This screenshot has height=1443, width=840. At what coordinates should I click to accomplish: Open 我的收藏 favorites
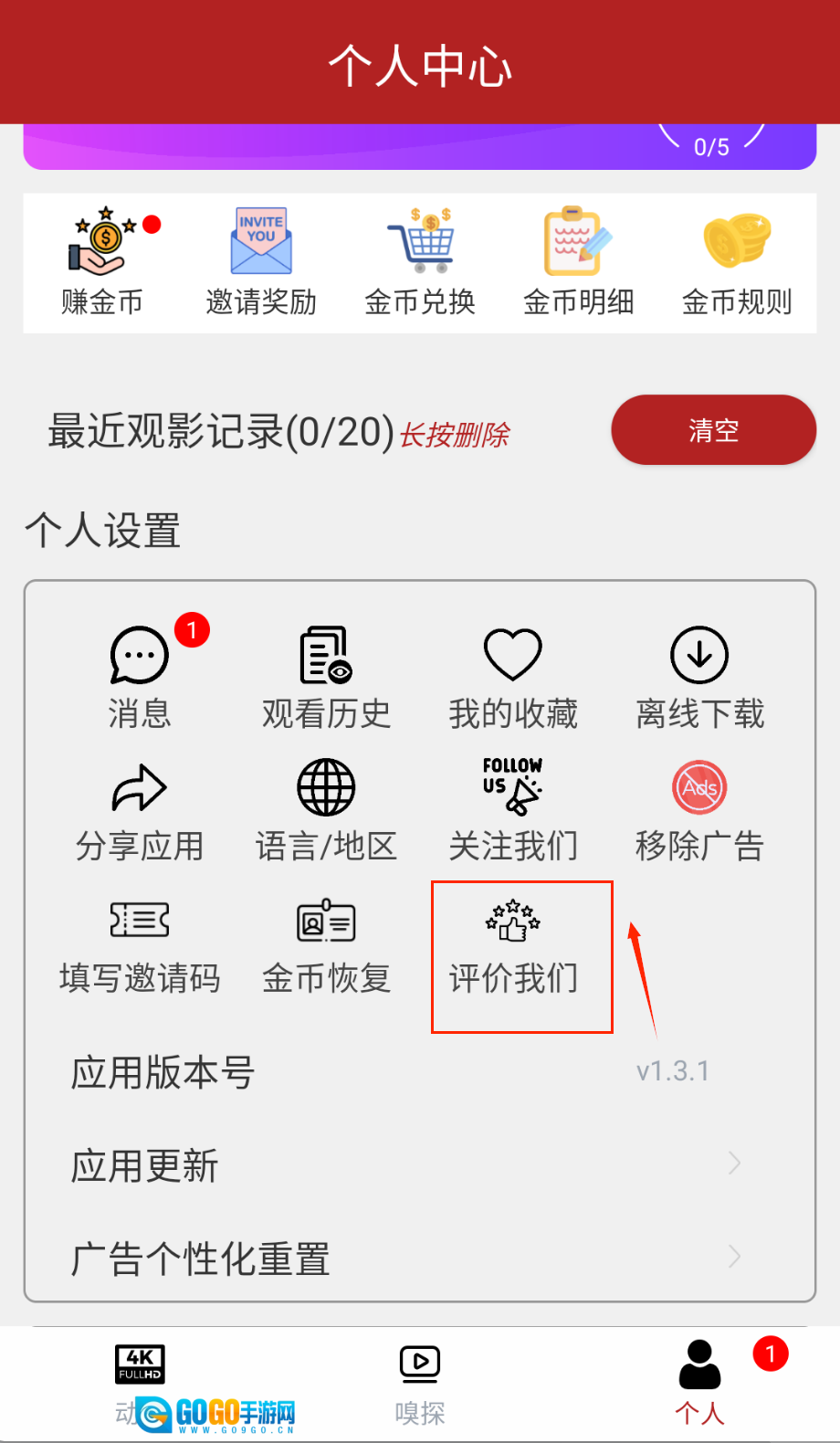click(x=513, y=678)
